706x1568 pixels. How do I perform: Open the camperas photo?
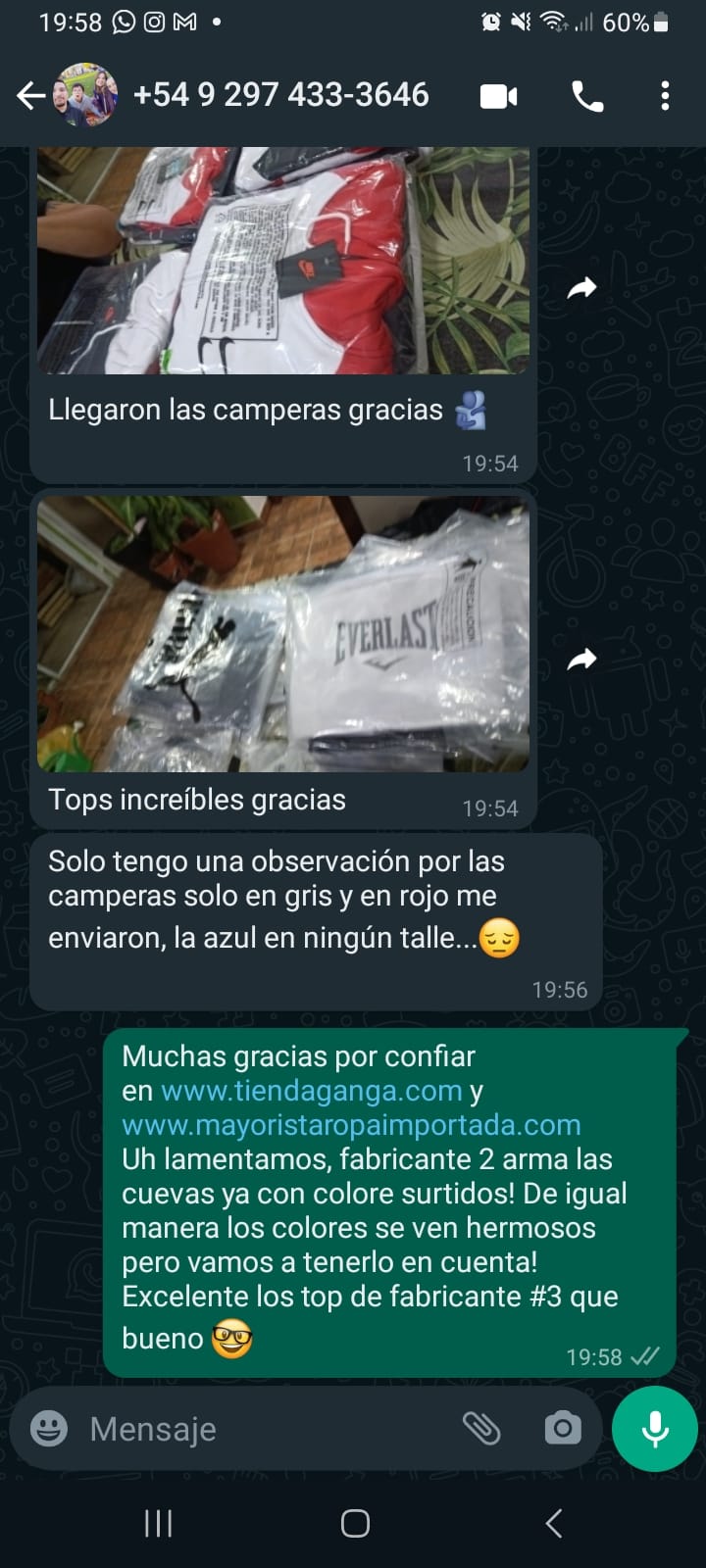pos(282,260)
